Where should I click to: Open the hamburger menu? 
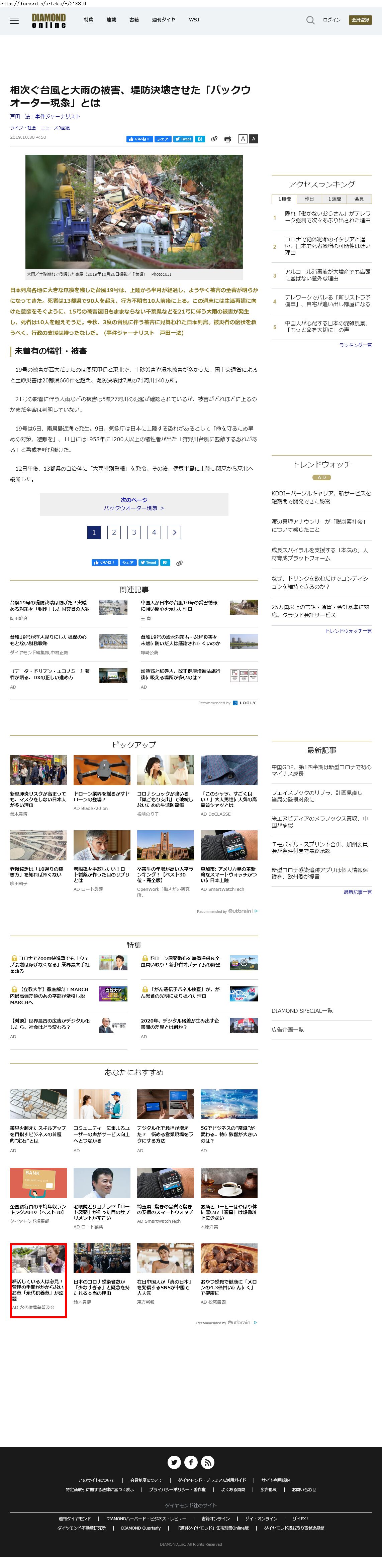click(x=14, y=20)
